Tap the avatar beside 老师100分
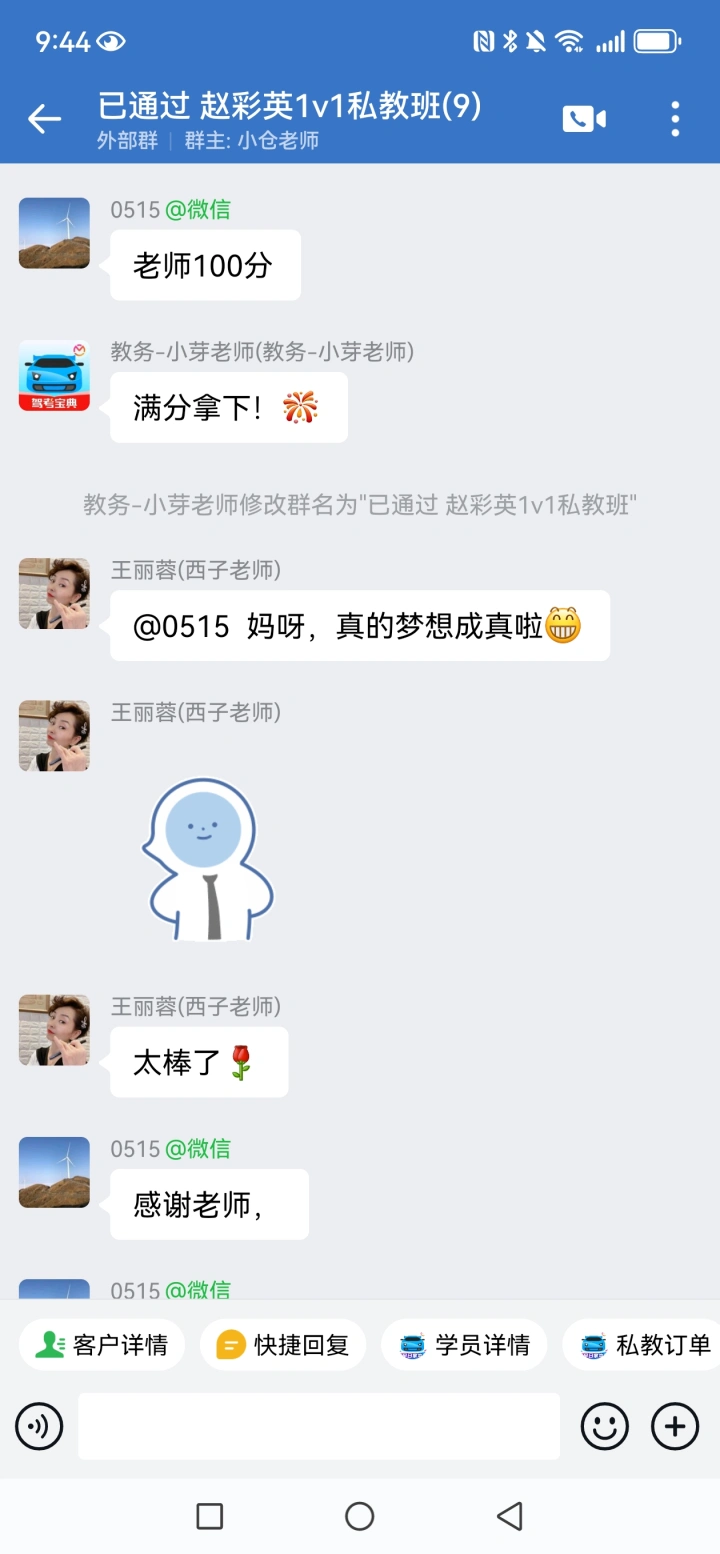The height and width of the screenshot is (1554, 720). point(54,233)
